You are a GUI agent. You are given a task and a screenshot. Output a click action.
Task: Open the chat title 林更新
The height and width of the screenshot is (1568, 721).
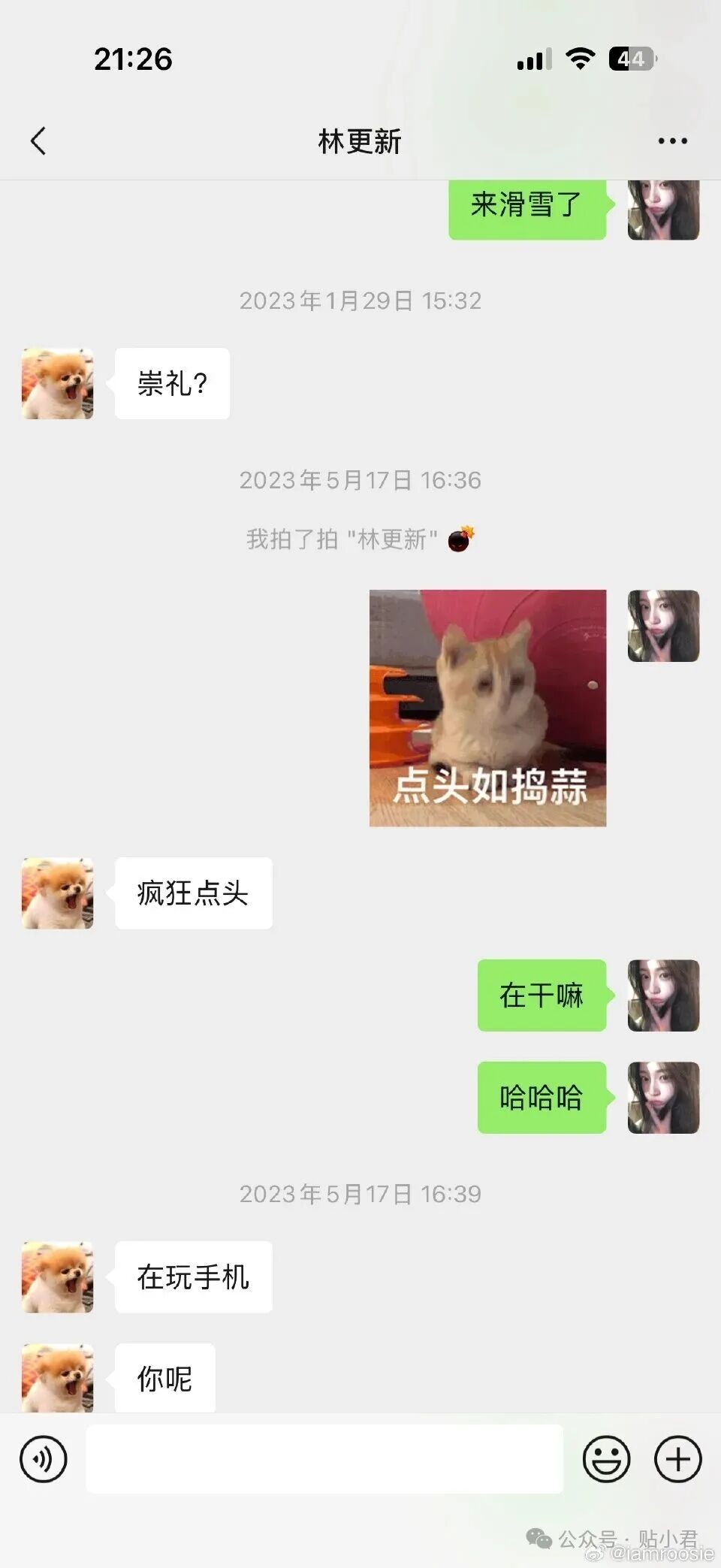coord(359,140)
